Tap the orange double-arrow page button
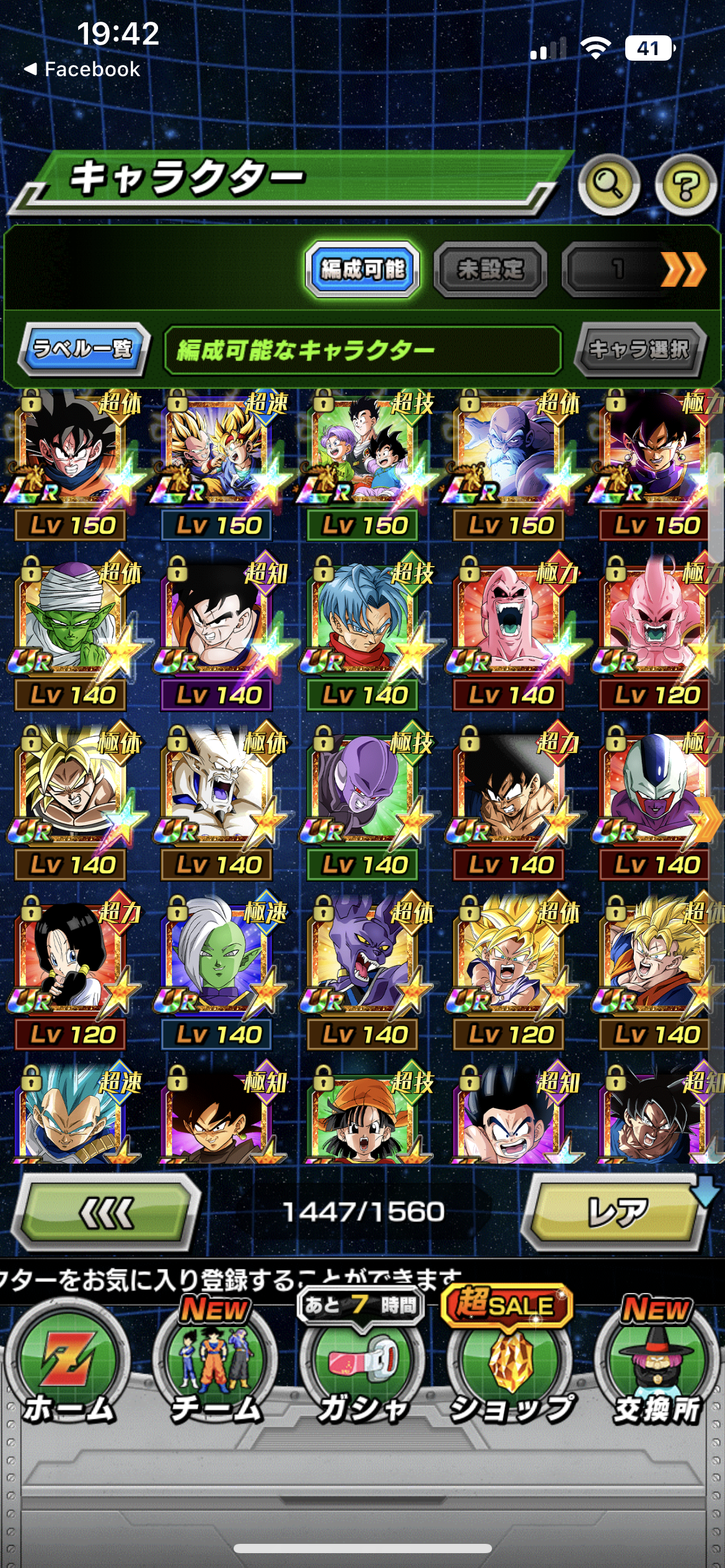725x1568 pixels. tap(683, 269)
